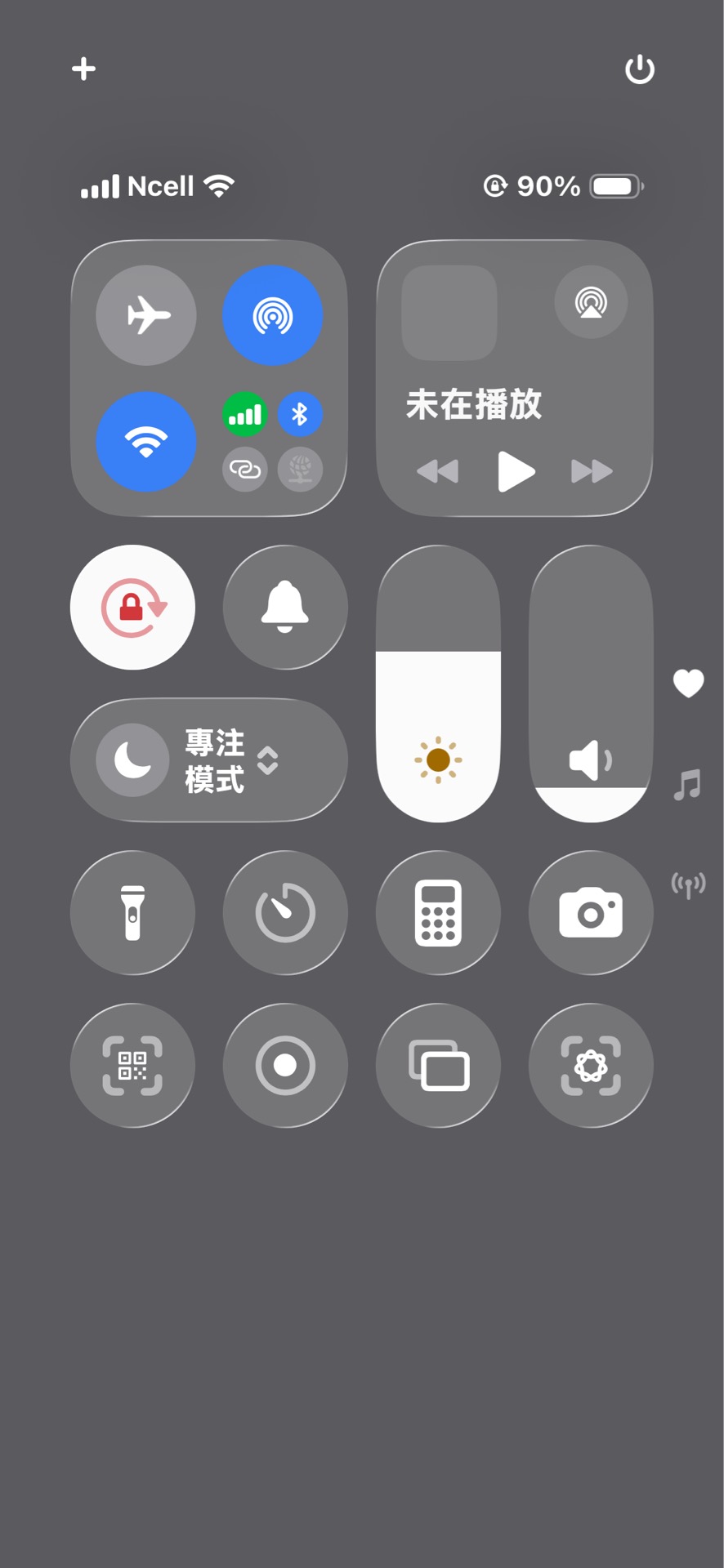Turn off Bluetooth
This screenshot has width=724, height=1568.
pyautogui.click(x=300, y=415)
